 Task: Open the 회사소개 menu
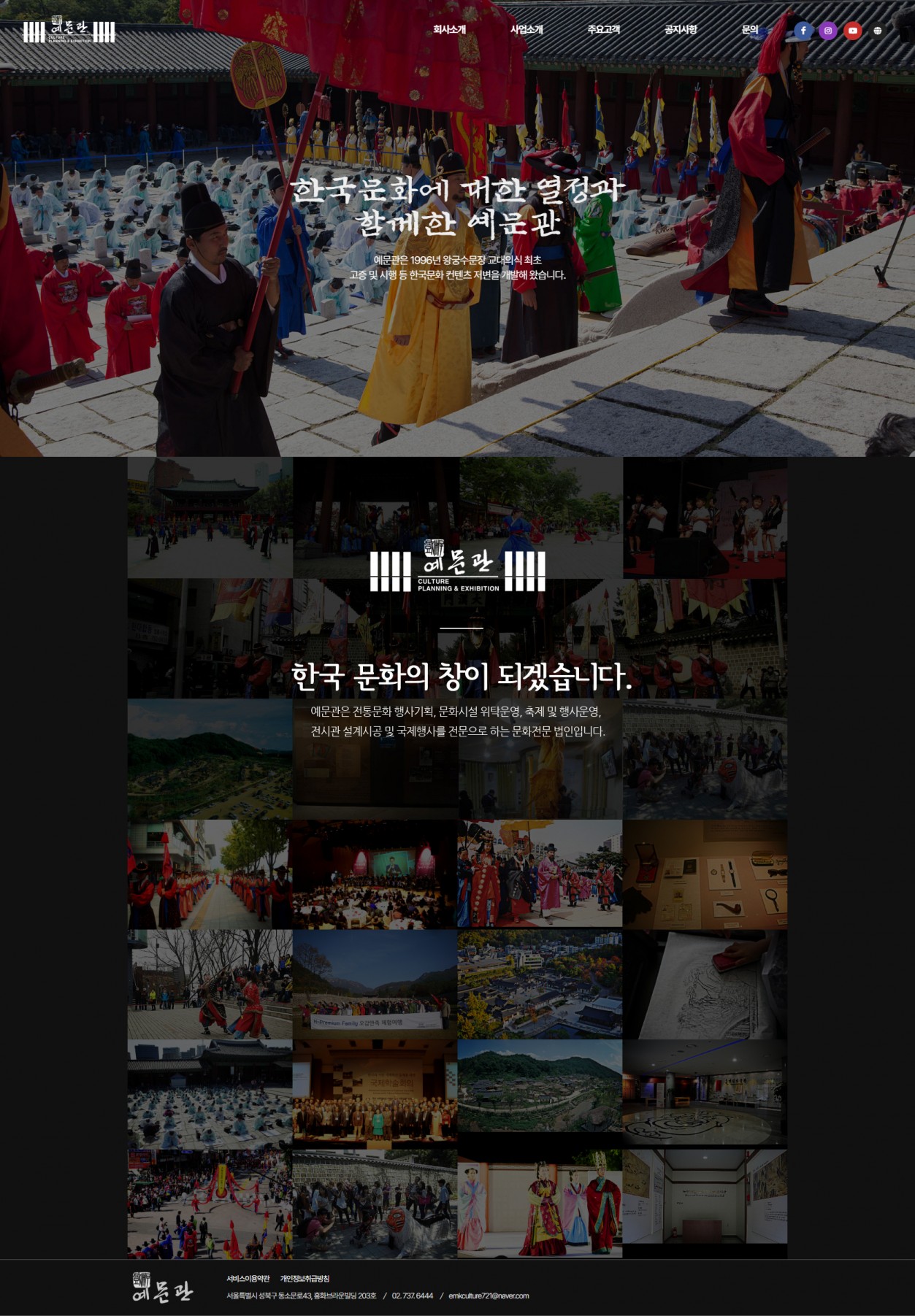[449, 30]
